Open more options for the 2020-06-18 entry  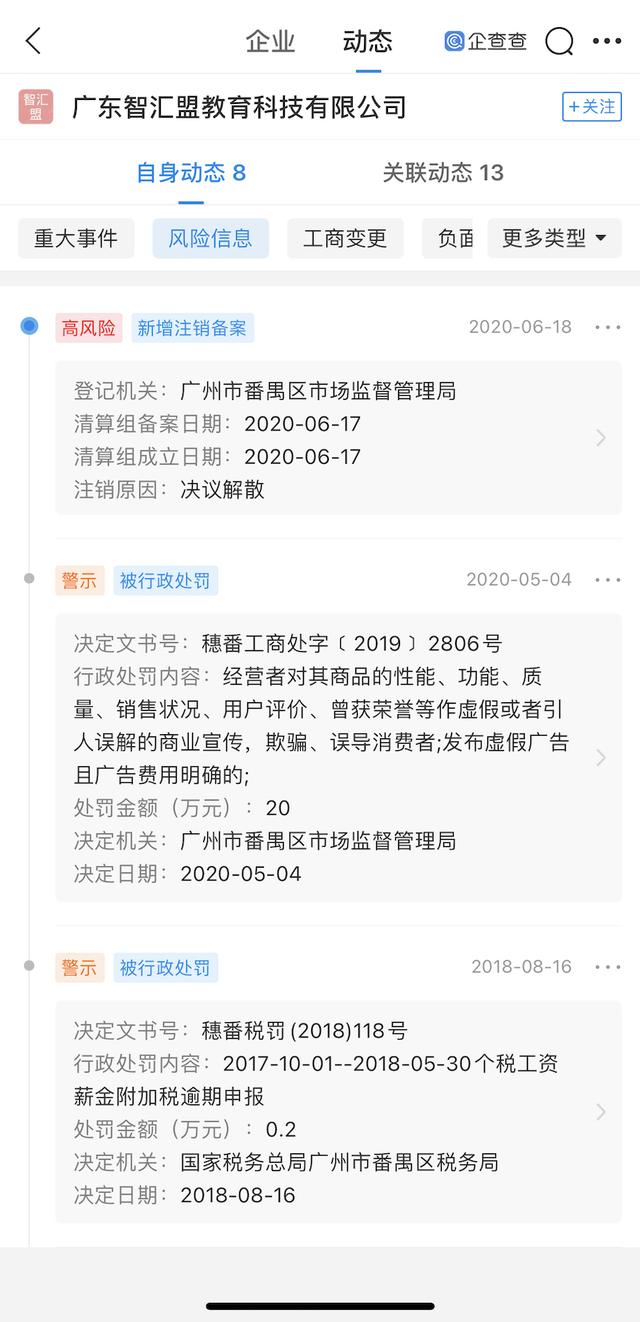coord(608,327)
